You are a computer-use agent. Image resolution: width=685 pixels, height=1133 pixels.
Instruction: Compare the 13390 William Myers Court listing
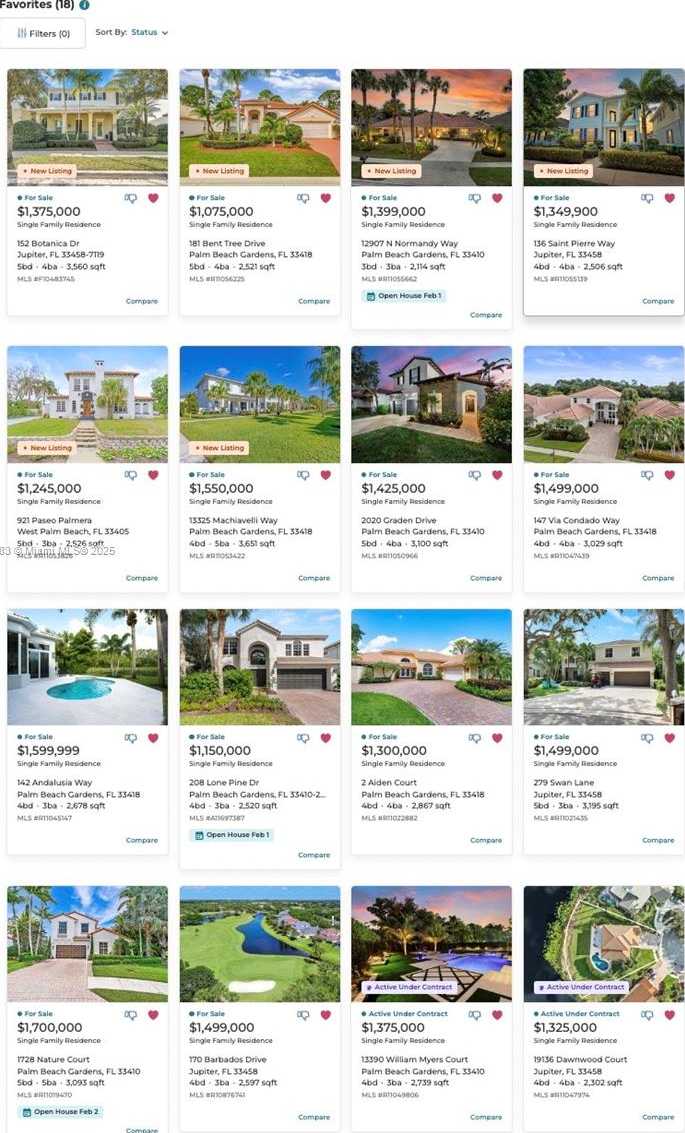pyautogui.click(x=486, y=1117)
